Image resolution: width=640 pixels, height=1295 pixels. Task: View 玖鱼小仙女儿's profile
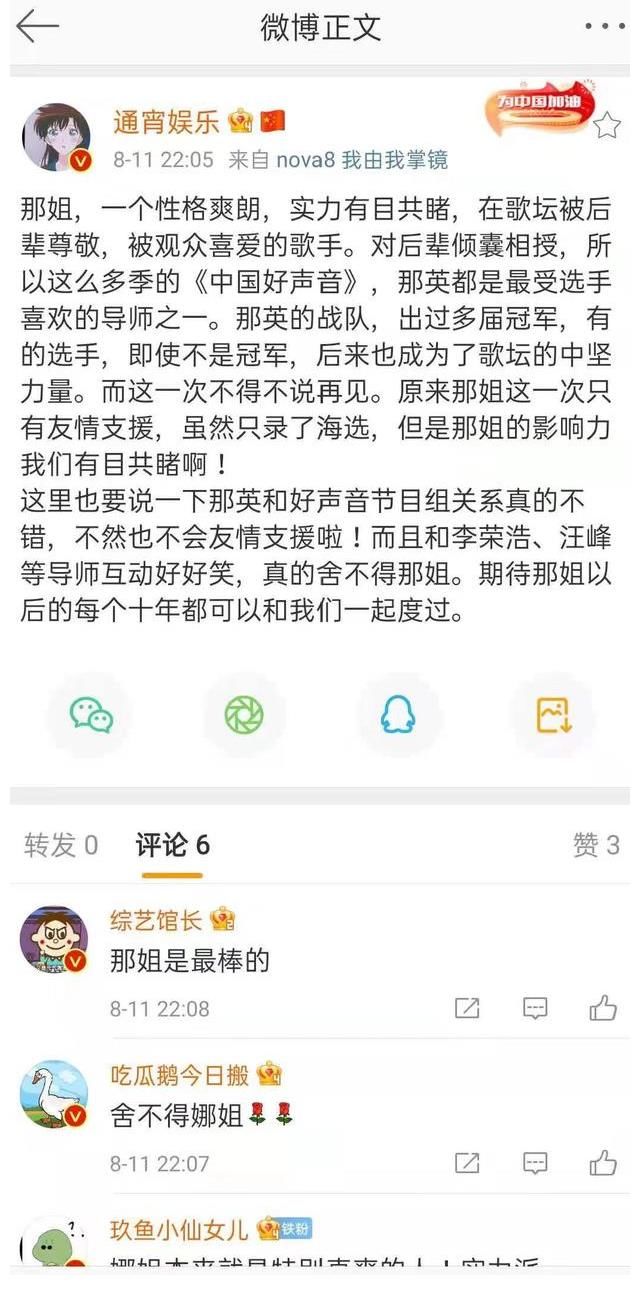coord(182,1229)
